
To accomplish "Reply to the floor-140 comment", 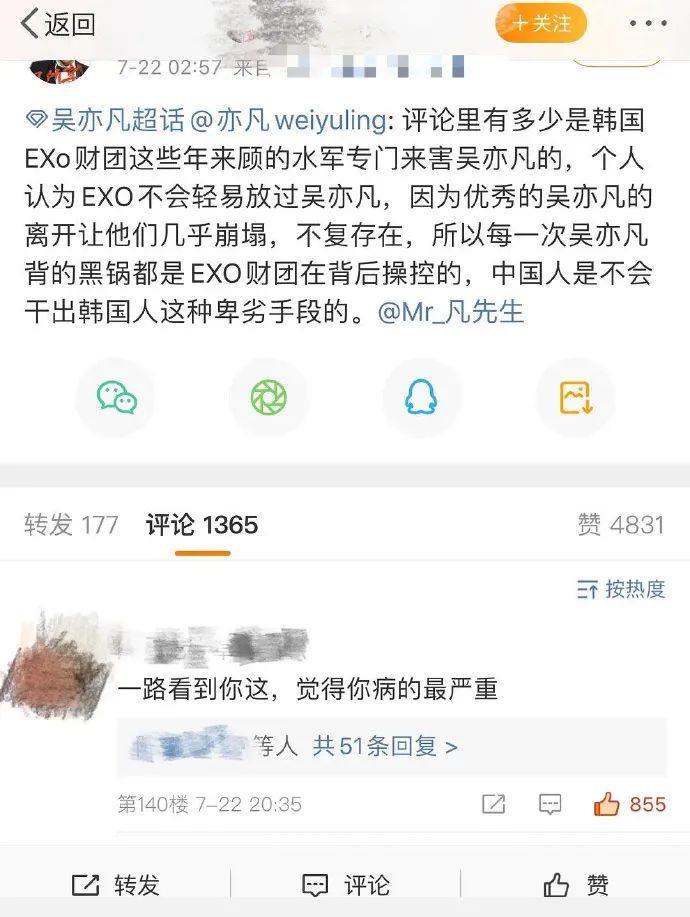I will point(549,804).
